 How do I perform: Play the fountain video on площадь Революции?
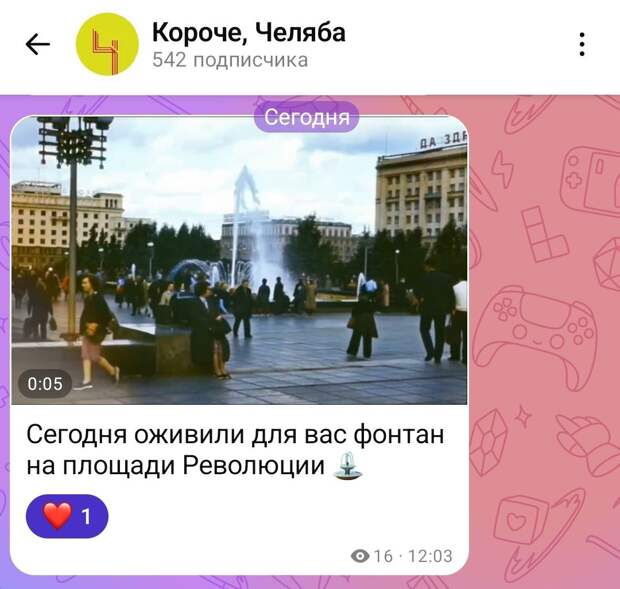click(x=239, y=260)
